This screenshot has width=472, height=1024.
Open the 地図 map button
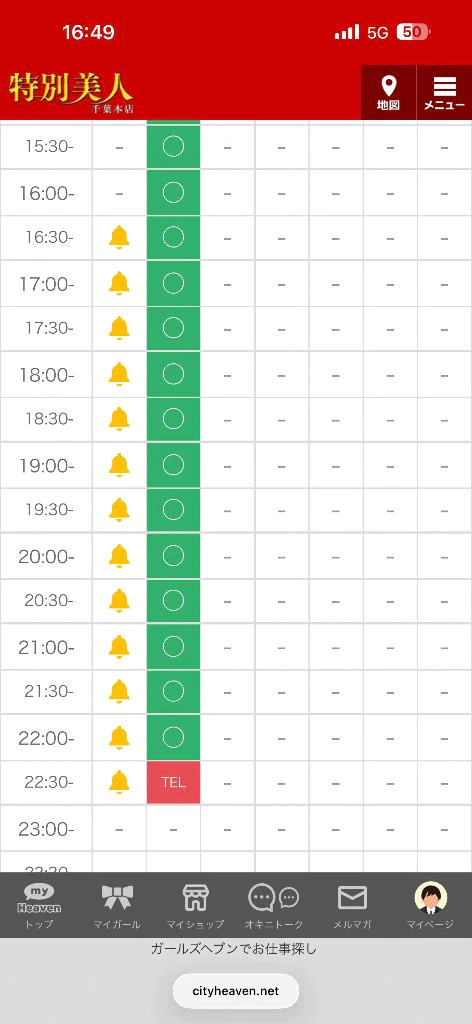388,92
